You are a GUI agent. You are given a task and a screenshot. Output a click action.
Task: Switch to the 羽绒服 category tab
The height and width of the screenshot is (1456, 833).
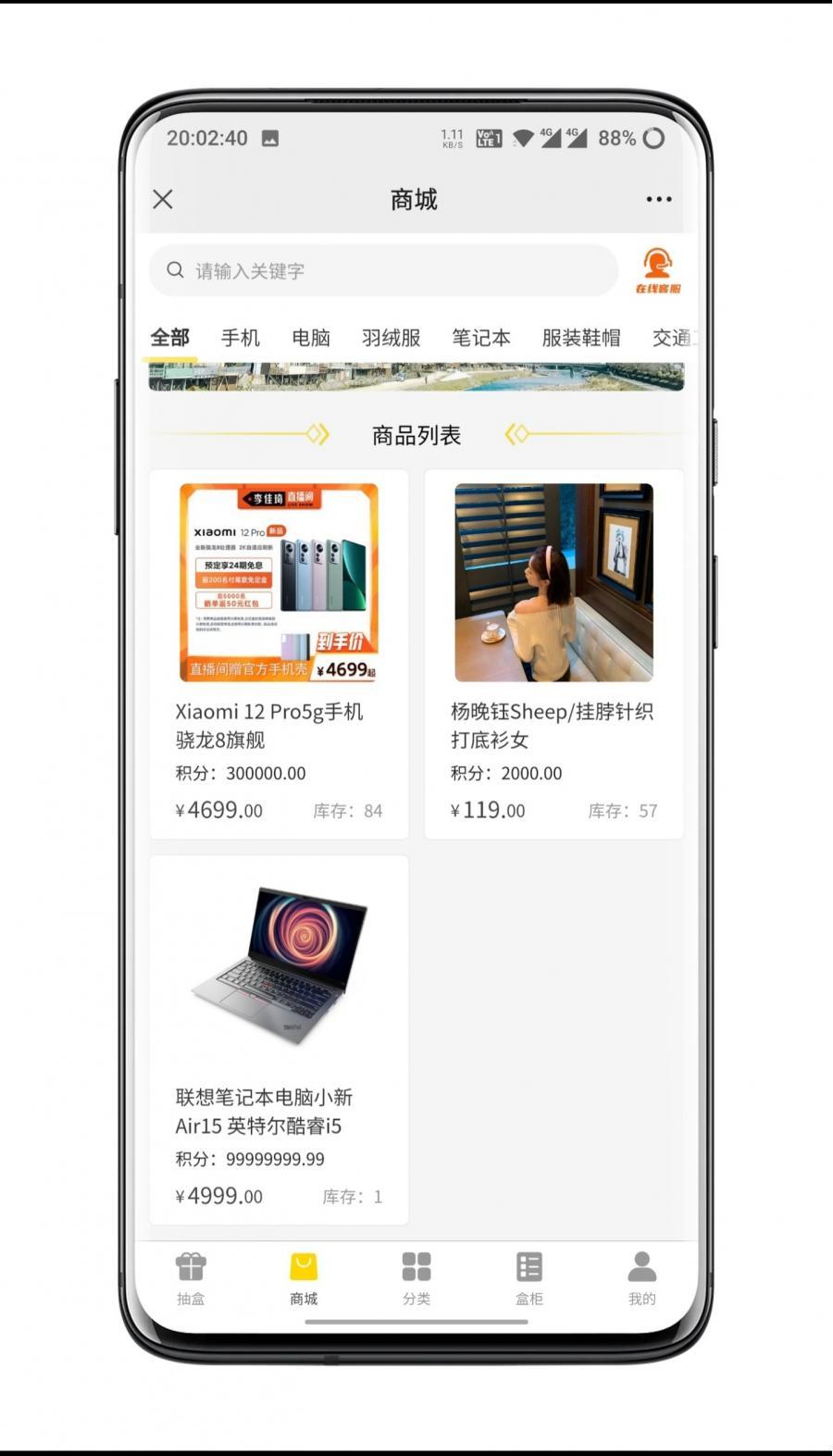coord(392,338)
